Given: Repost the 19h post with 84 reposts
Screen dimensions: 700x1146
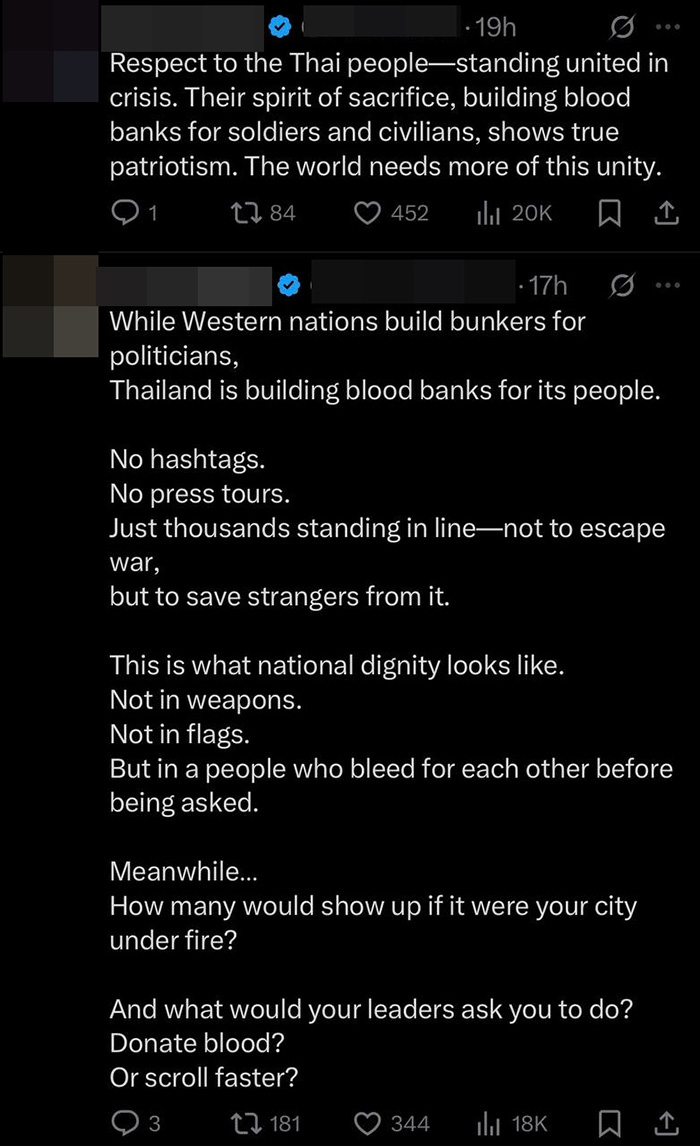Looking at the screenshot, I should [x=240, y=212].
